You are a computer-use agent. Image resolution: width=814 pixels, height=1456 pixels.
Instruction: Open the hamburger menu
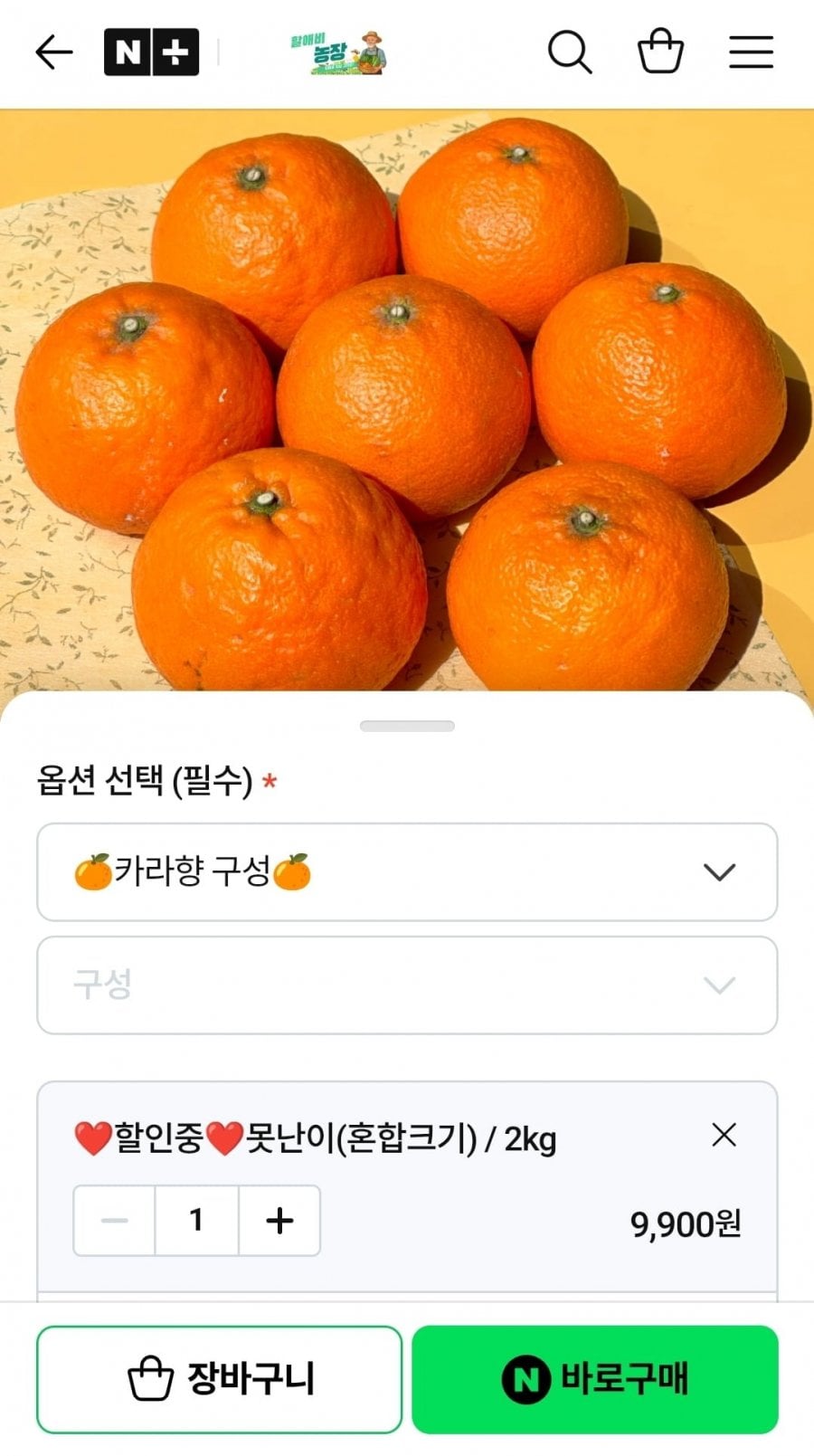pos(751,52)
